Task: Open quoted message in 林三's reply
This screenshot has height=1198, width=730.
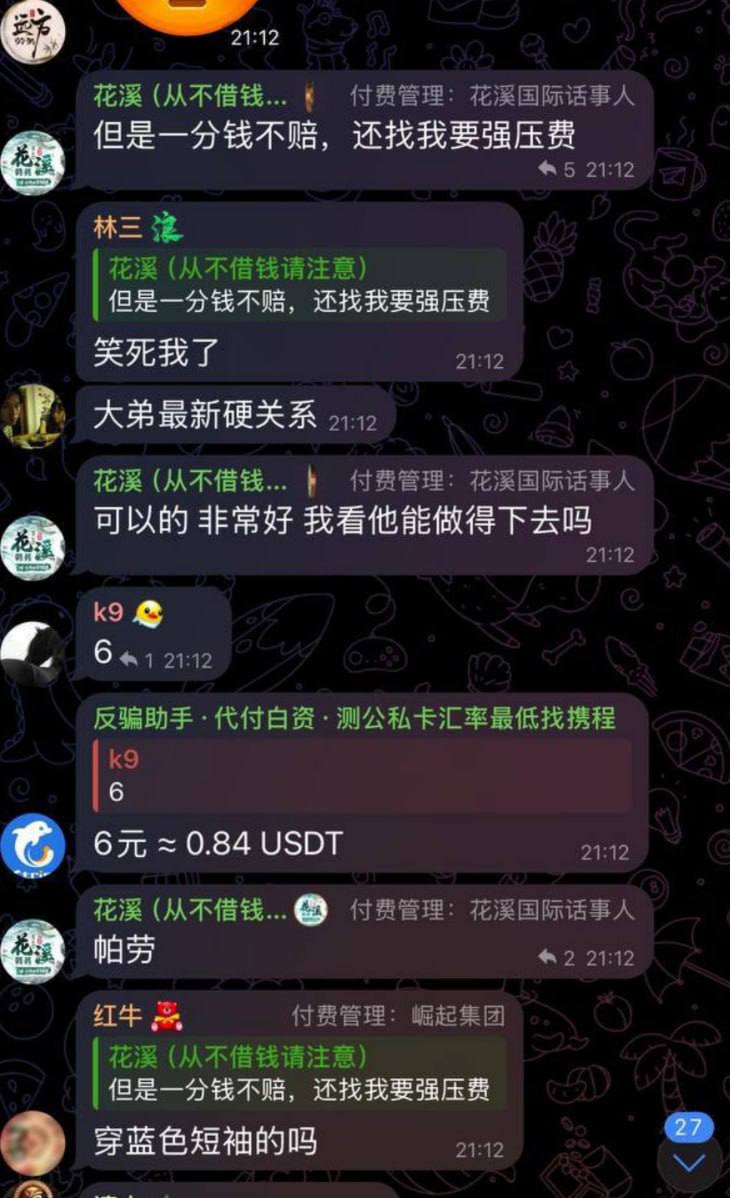Action: 300,285
